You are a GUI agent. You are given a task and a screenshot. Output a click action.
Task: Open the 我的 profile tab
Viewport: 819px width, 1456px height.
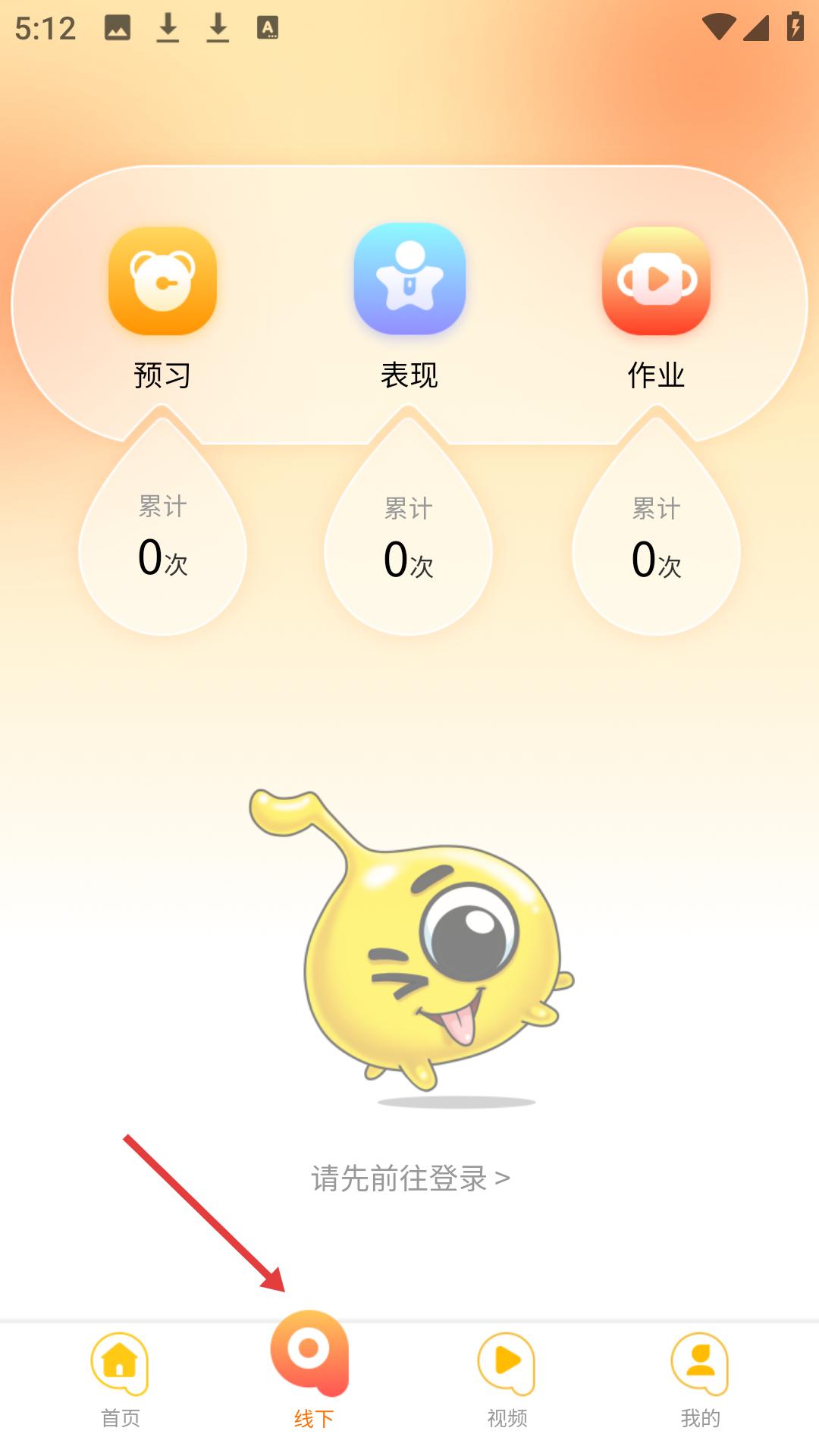coord(700,1380)
